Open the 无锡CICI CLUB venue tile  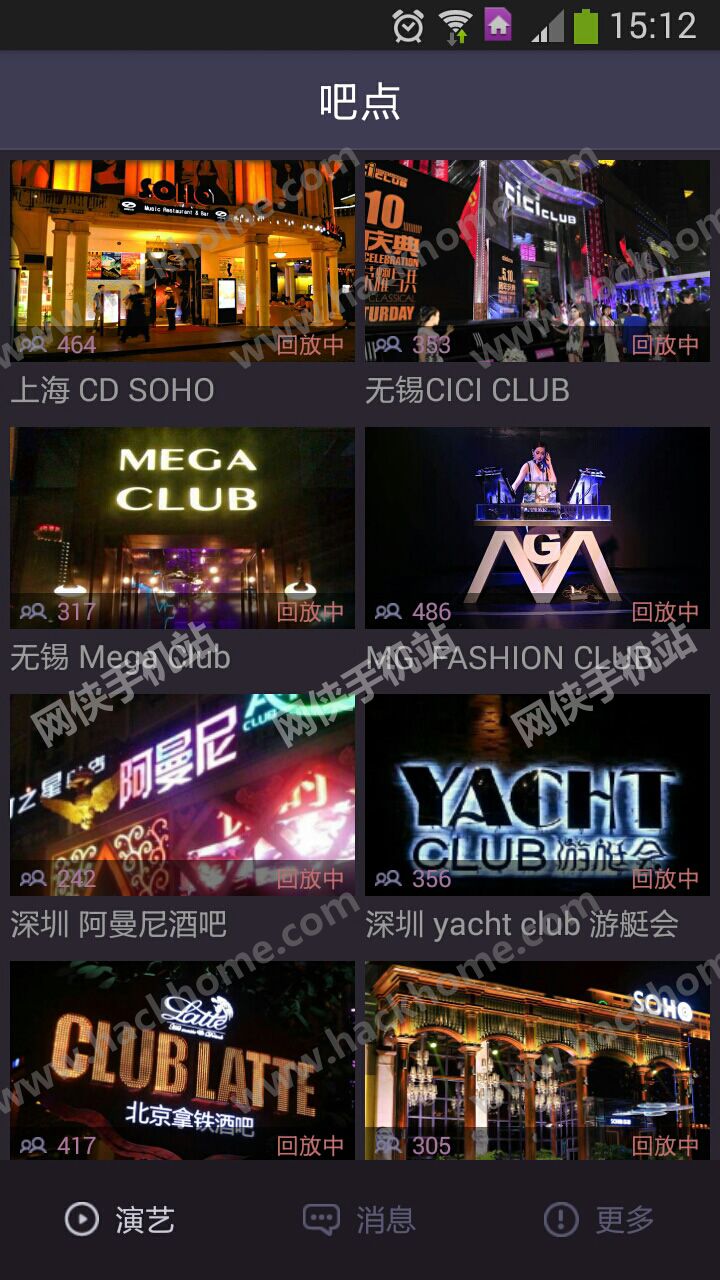[537, 260]
